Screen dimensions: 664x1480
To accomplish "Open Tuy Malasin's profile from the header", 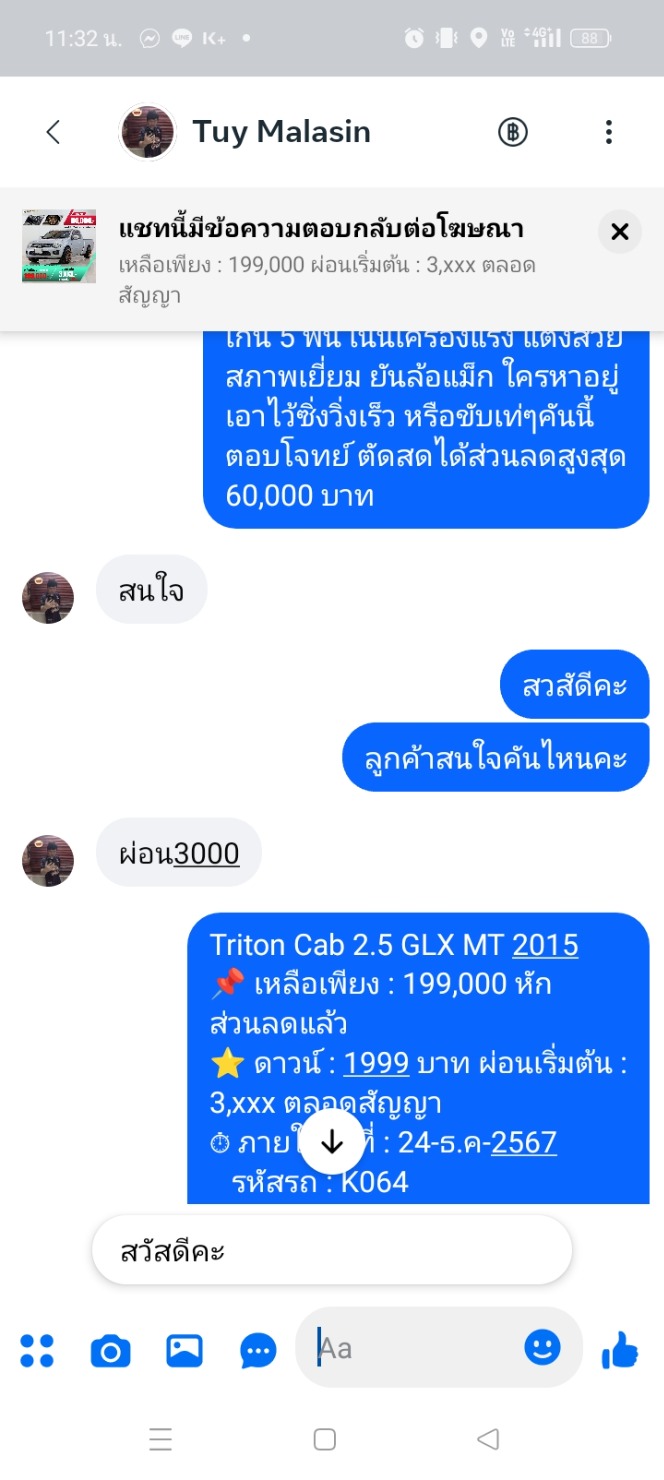I will (x=246, y=132).
